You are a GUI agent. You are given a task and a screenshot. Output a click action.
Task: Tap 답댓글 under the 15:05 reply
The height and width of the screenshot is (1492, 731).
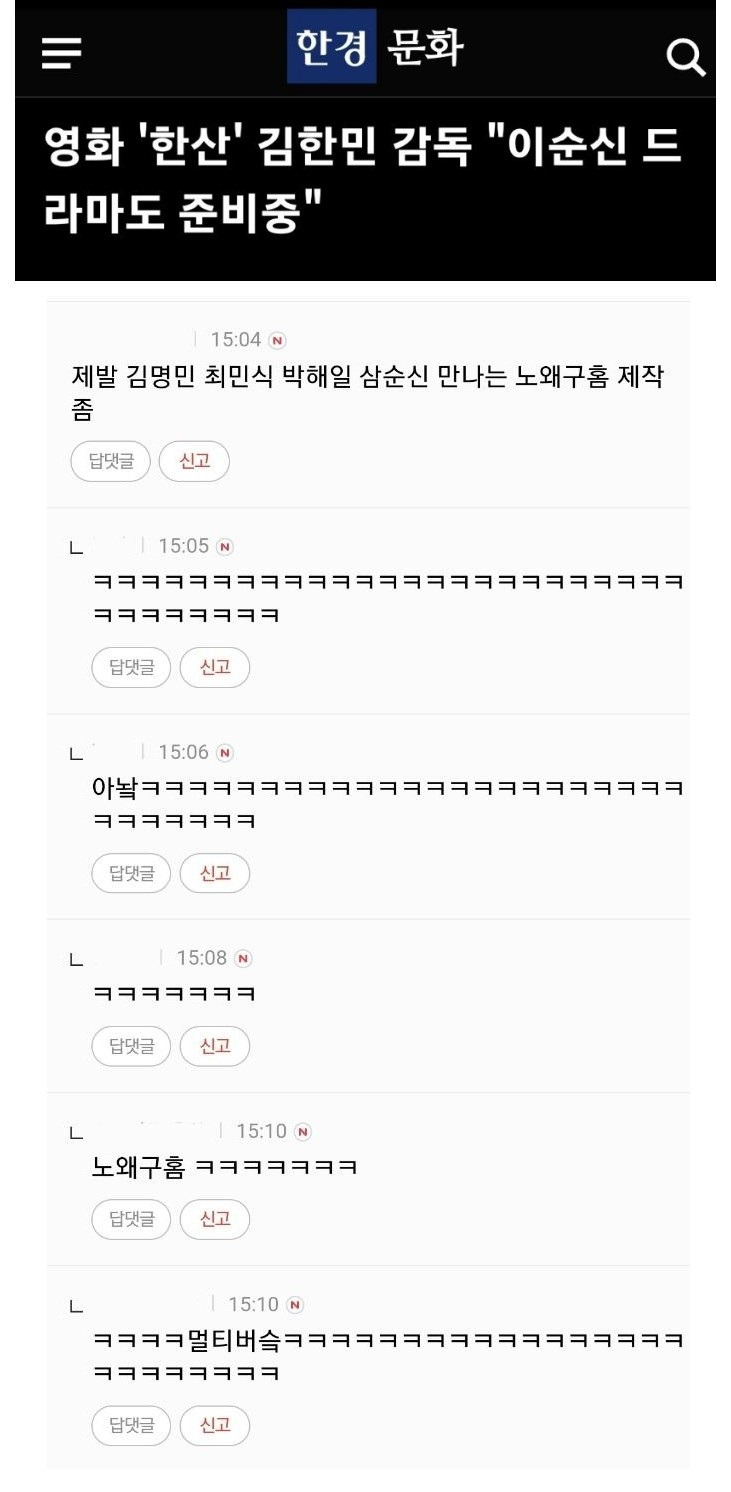click(132, 667)
